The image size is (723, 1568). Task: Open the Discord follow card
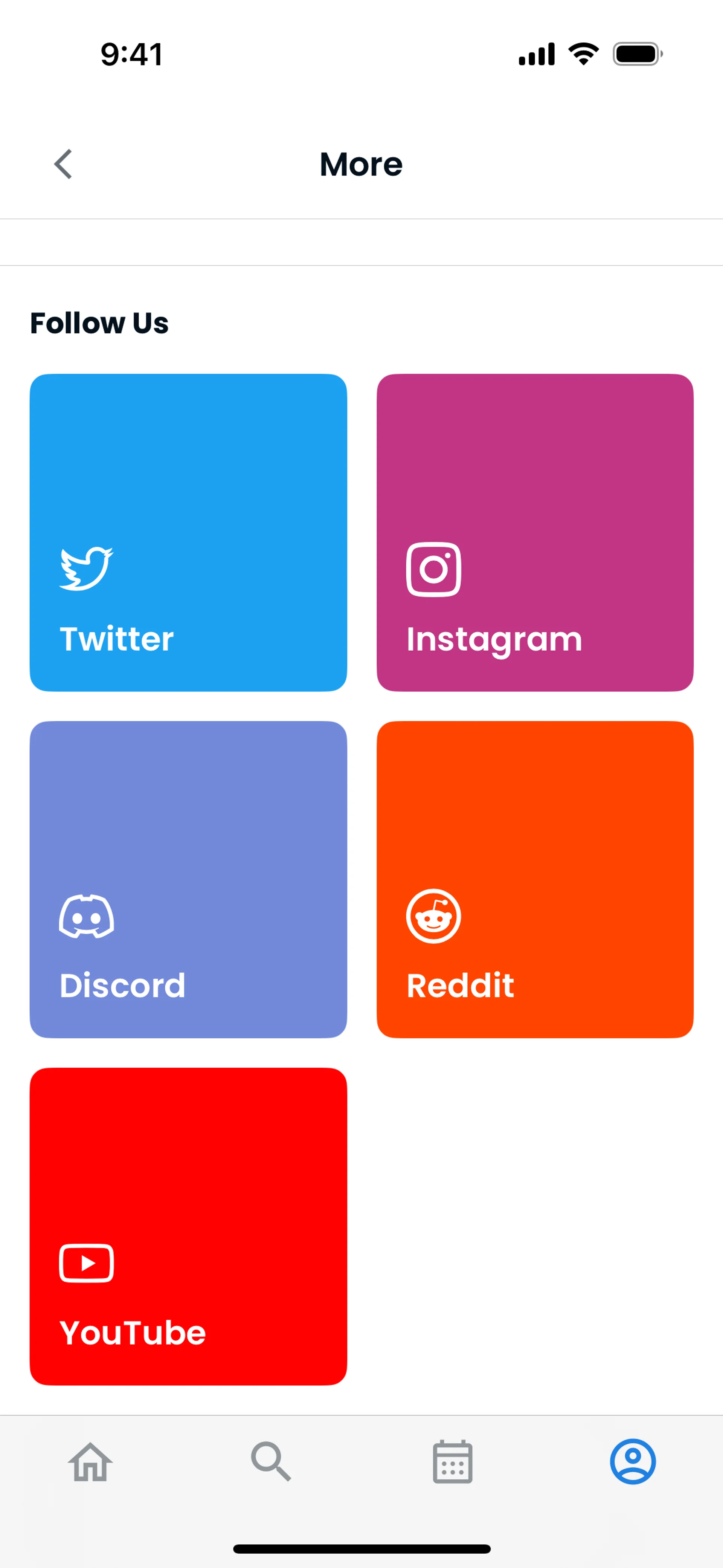point(188,879)
